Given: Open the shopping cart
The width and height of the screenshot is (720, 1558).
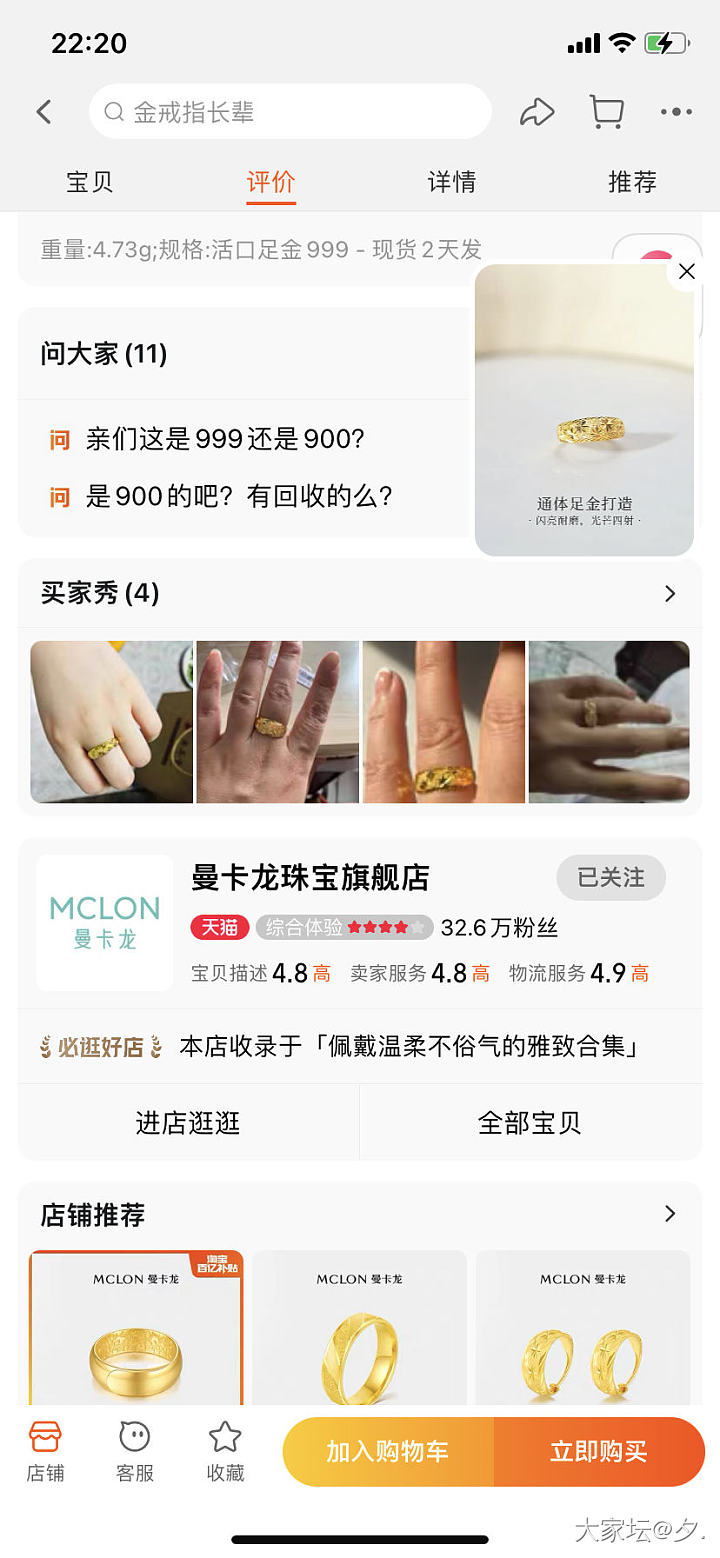Looking at the screenshot, I should click(x=606, y=112).
